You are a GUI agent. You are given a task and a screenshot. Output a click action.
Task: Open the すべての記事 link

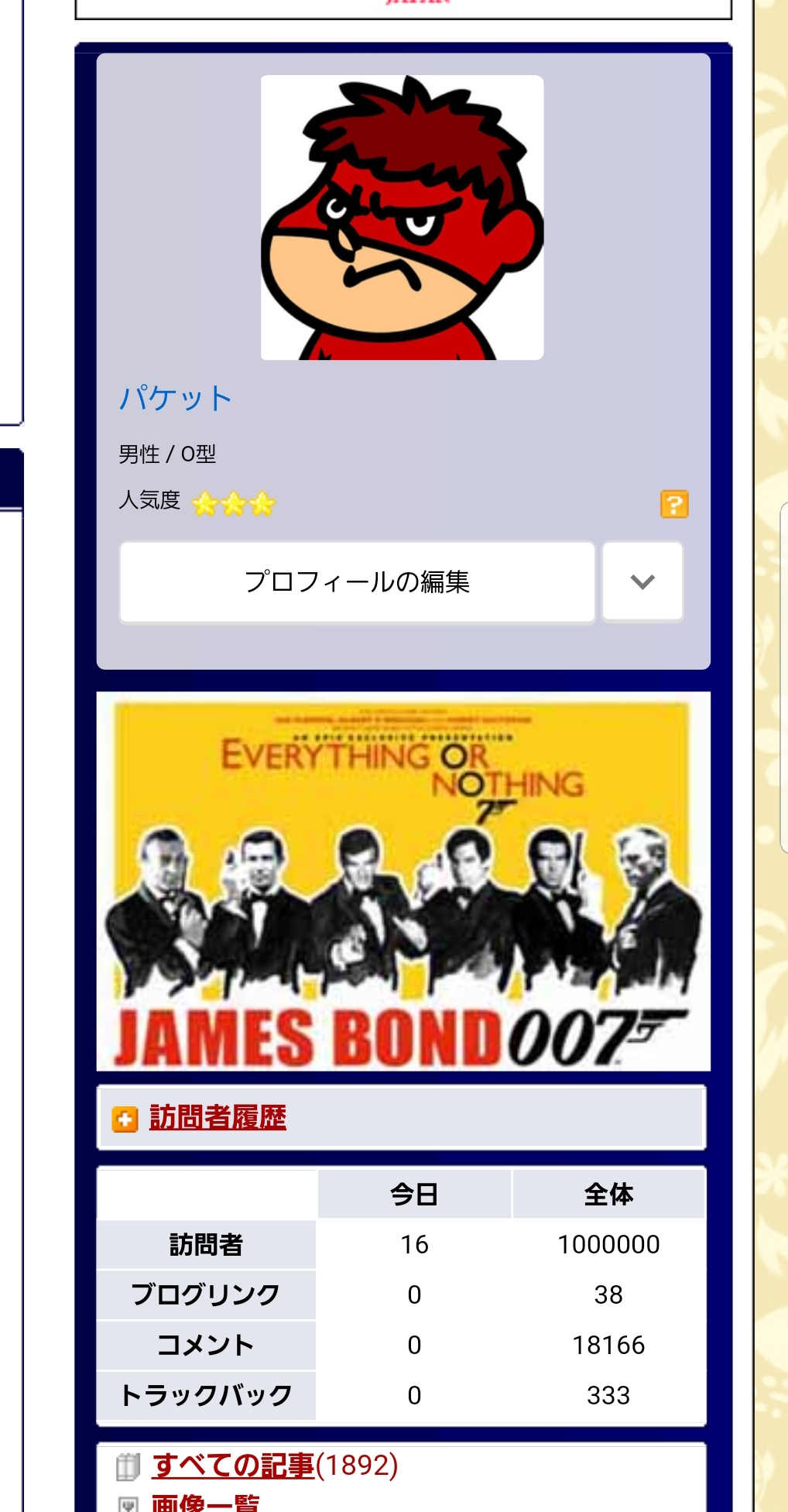point(233,1466)
